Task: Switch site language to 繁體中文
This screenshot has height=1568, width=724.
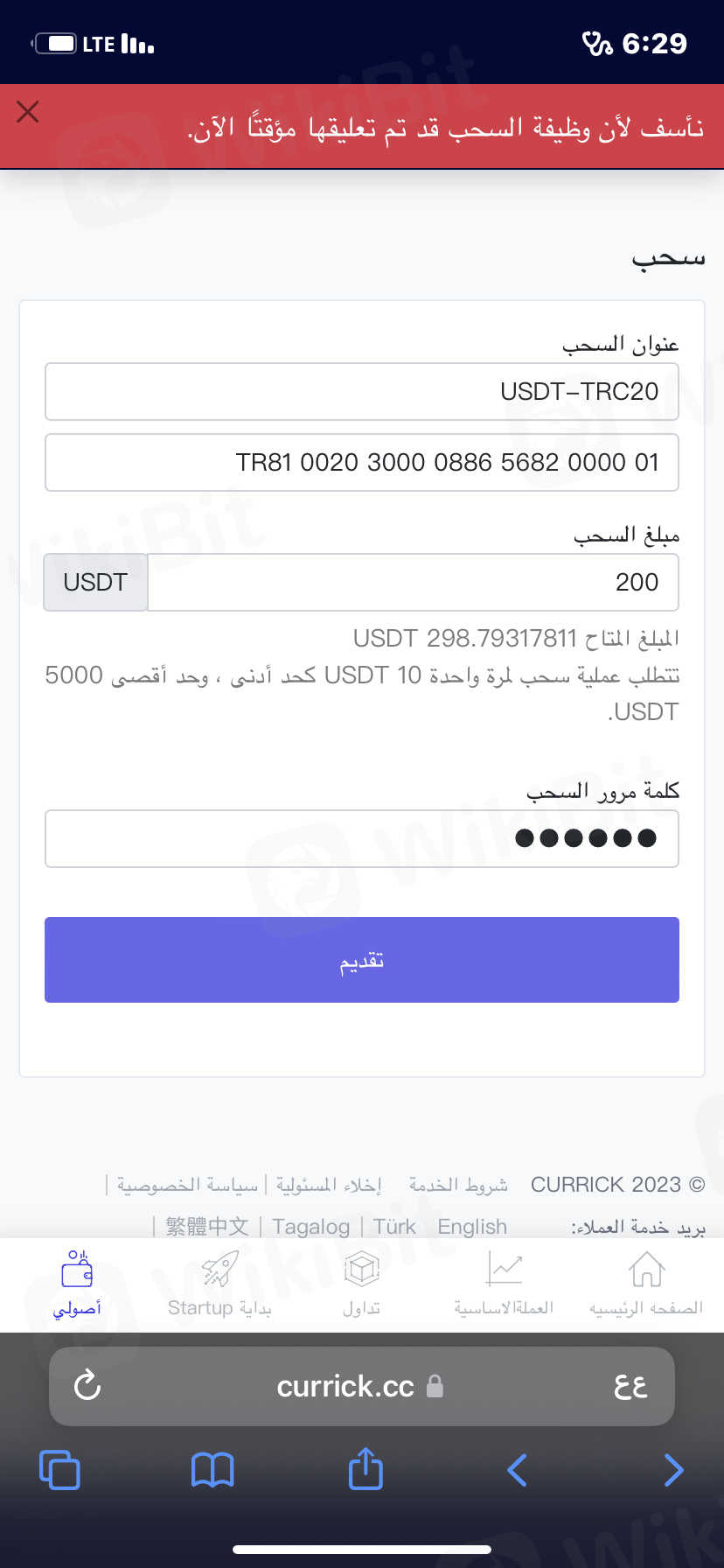Action: (x=207, y=1227)
